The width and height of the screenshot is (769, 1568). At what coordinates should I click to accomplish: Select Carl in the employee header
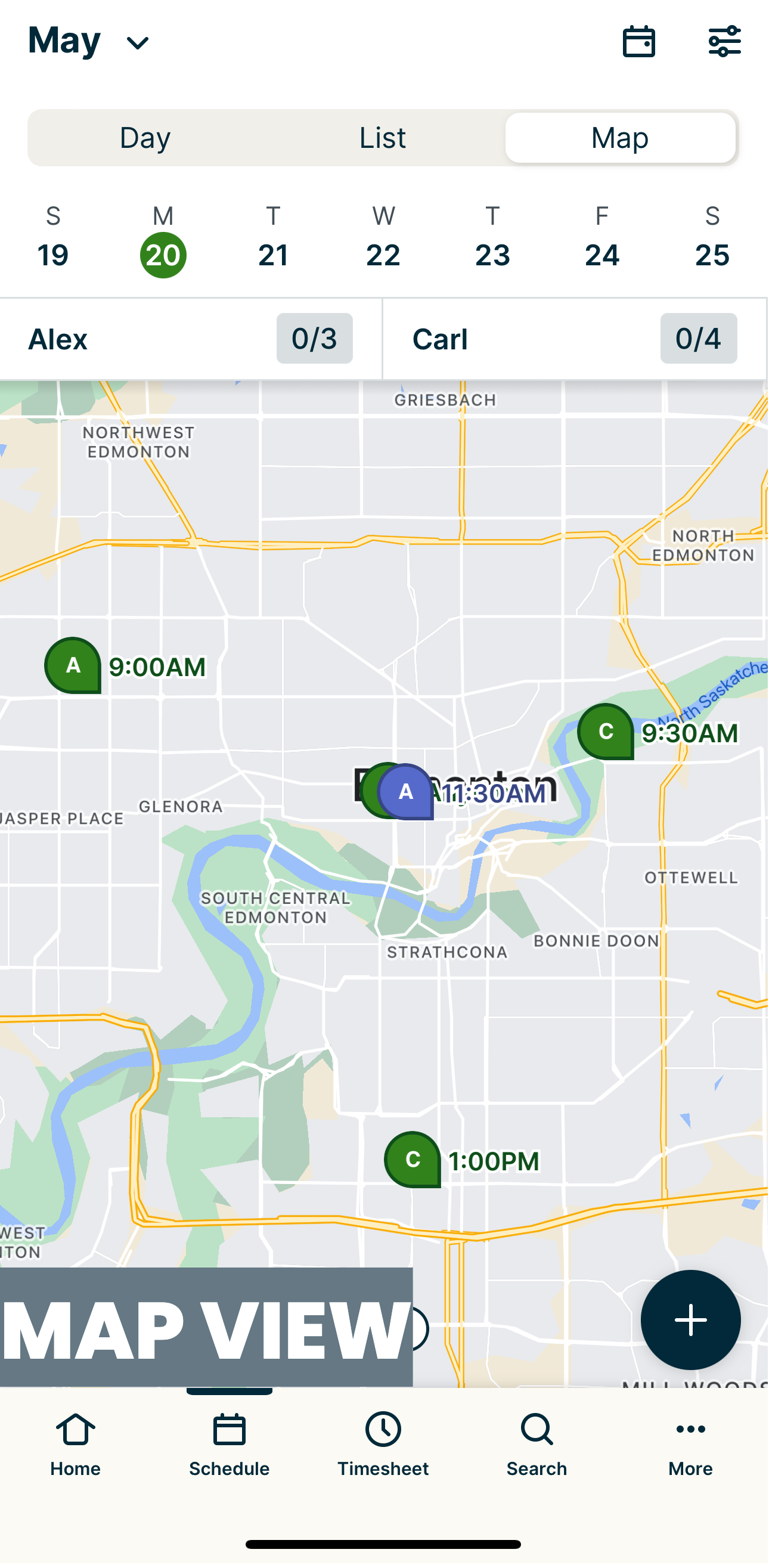point(439,339)
